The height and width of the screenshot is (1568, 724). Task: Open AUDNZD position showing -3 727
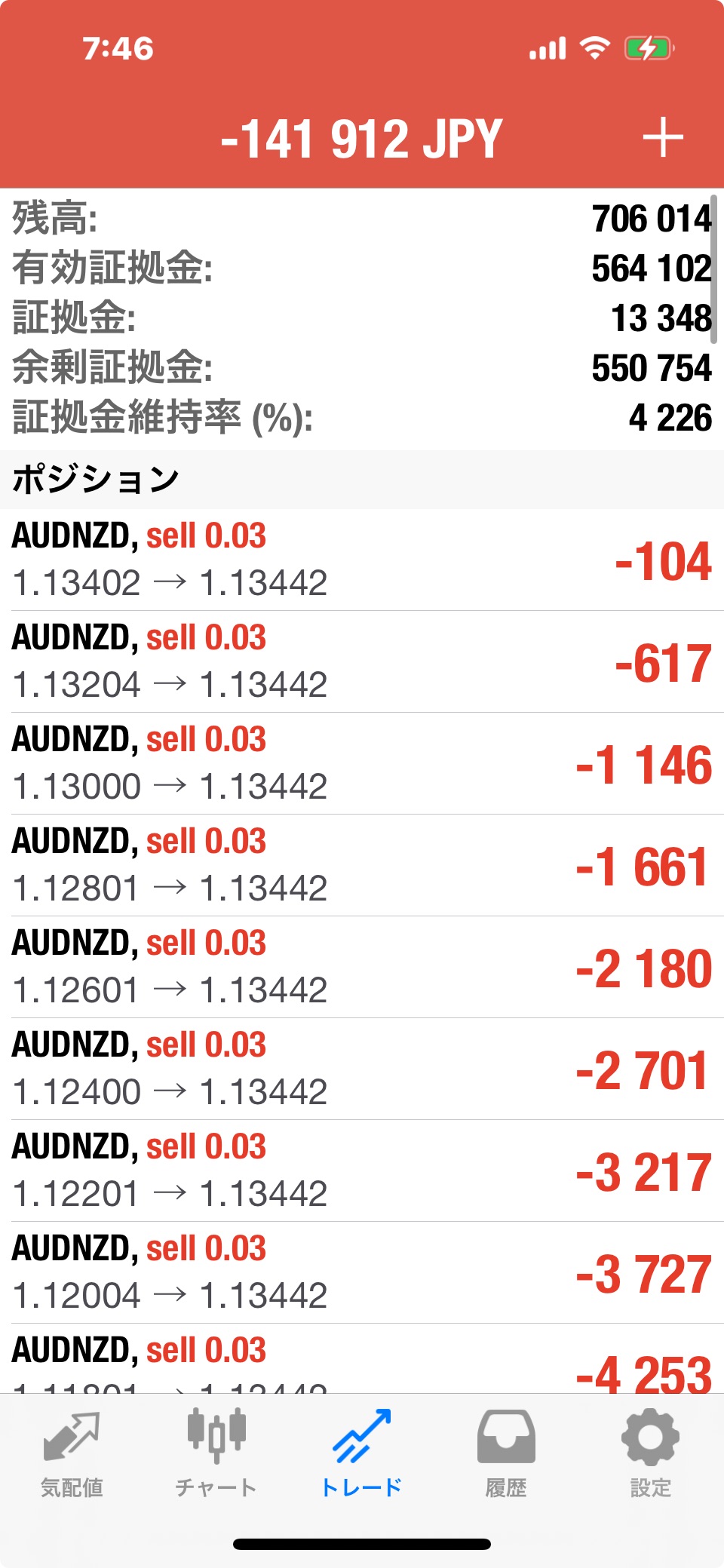[362, 1272]
